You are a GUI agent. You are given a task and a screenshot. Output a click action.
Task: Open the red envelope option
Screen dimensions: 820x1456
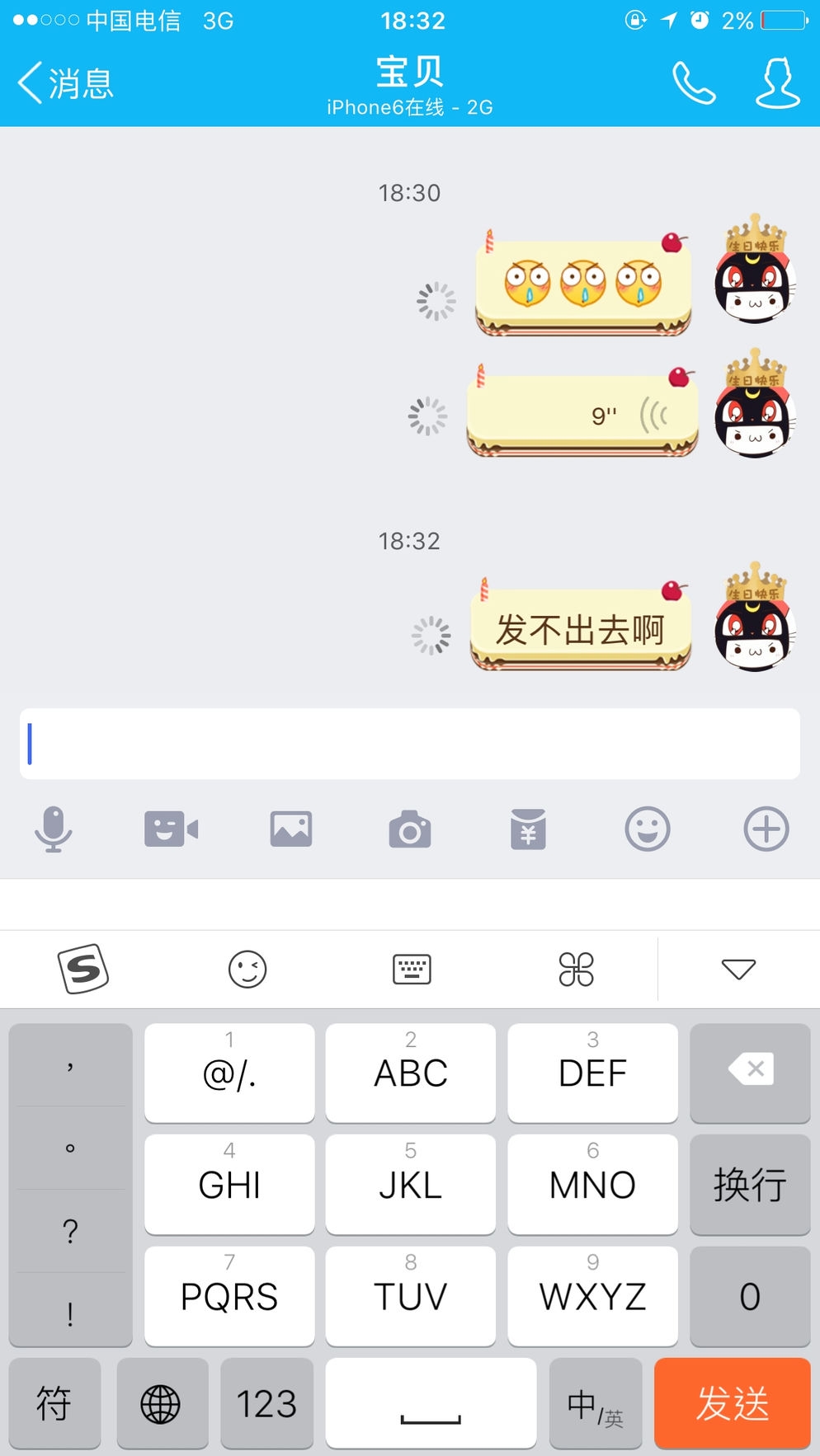529,829
